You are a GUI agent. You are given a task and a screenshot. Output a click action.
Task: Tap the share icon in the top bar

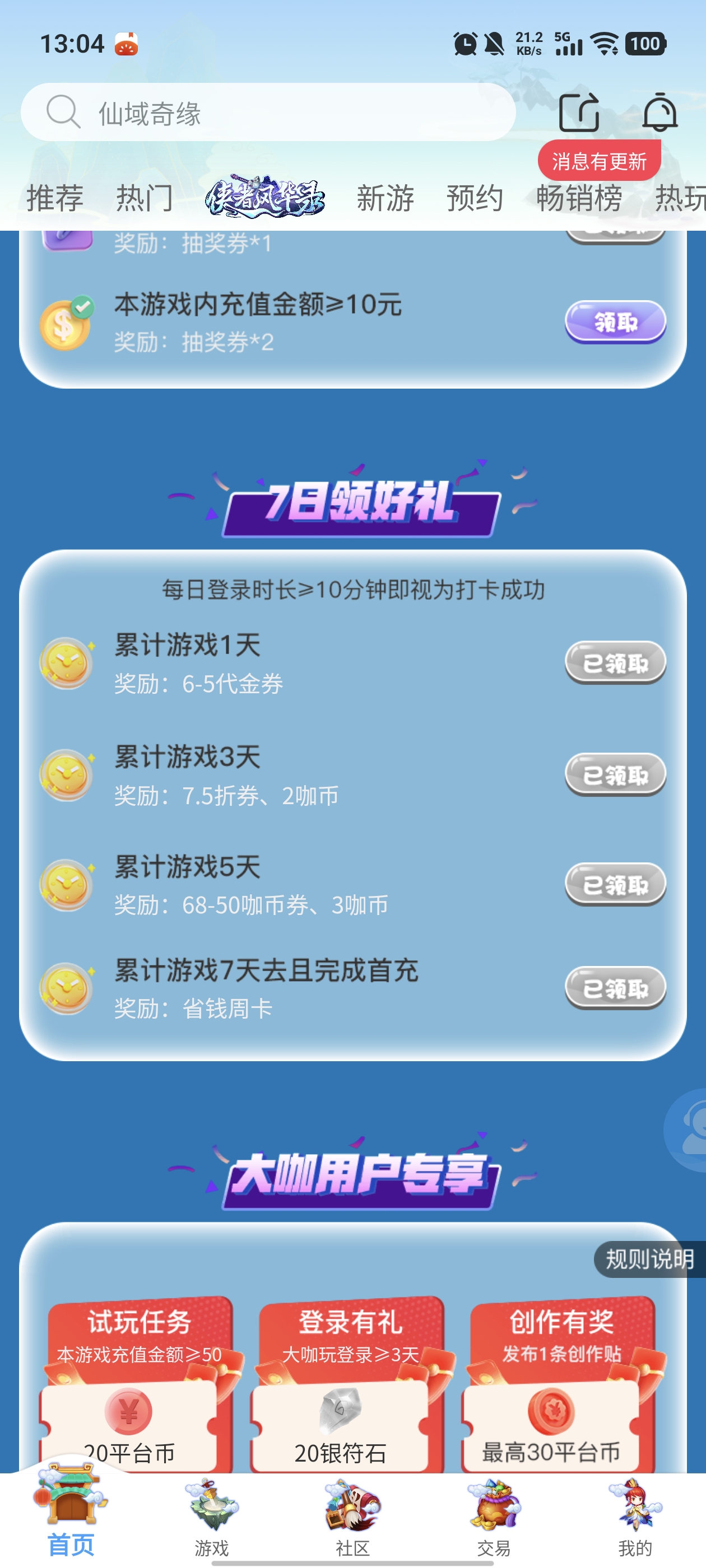tap(579, 113)
